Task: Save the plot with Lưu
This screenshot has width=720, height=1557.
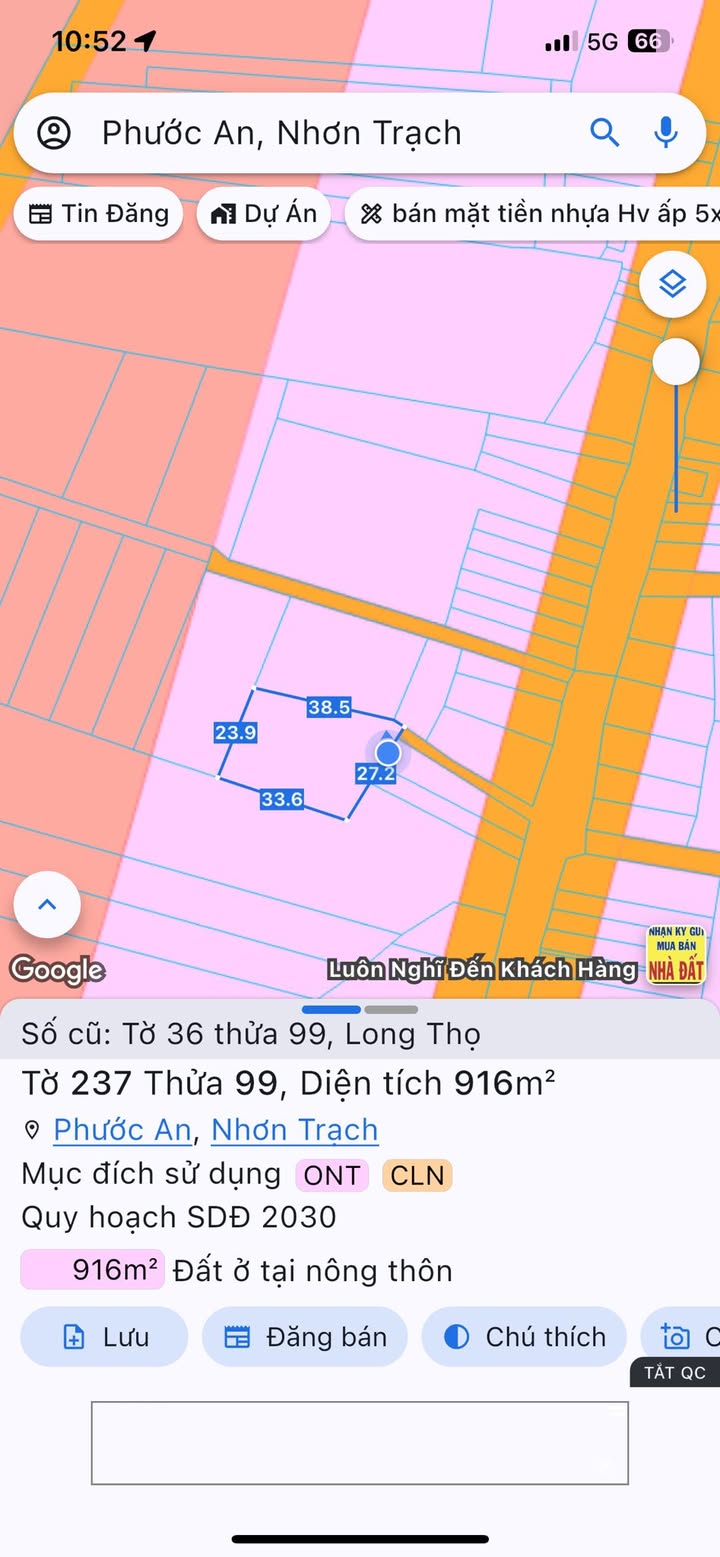Action: [104, 1337]
